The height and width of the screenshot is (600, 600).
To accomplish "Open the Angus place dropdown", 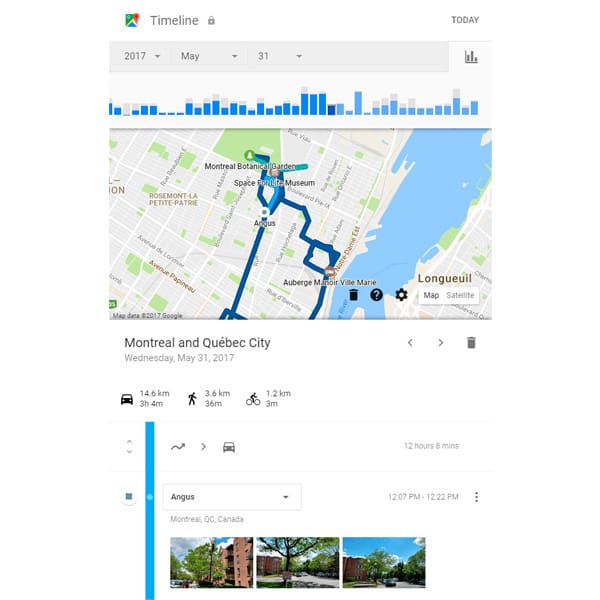I will click(232, 497).
